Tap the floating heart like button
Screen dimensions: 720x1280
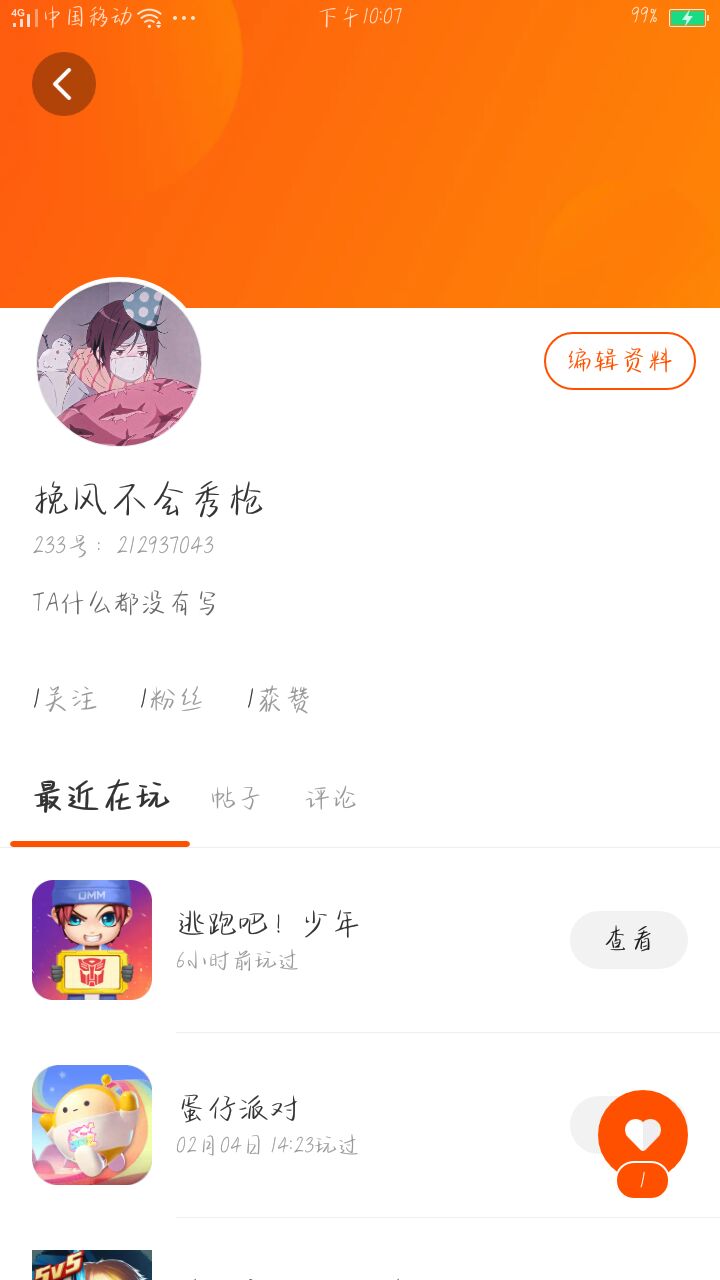pos(642,1133)
